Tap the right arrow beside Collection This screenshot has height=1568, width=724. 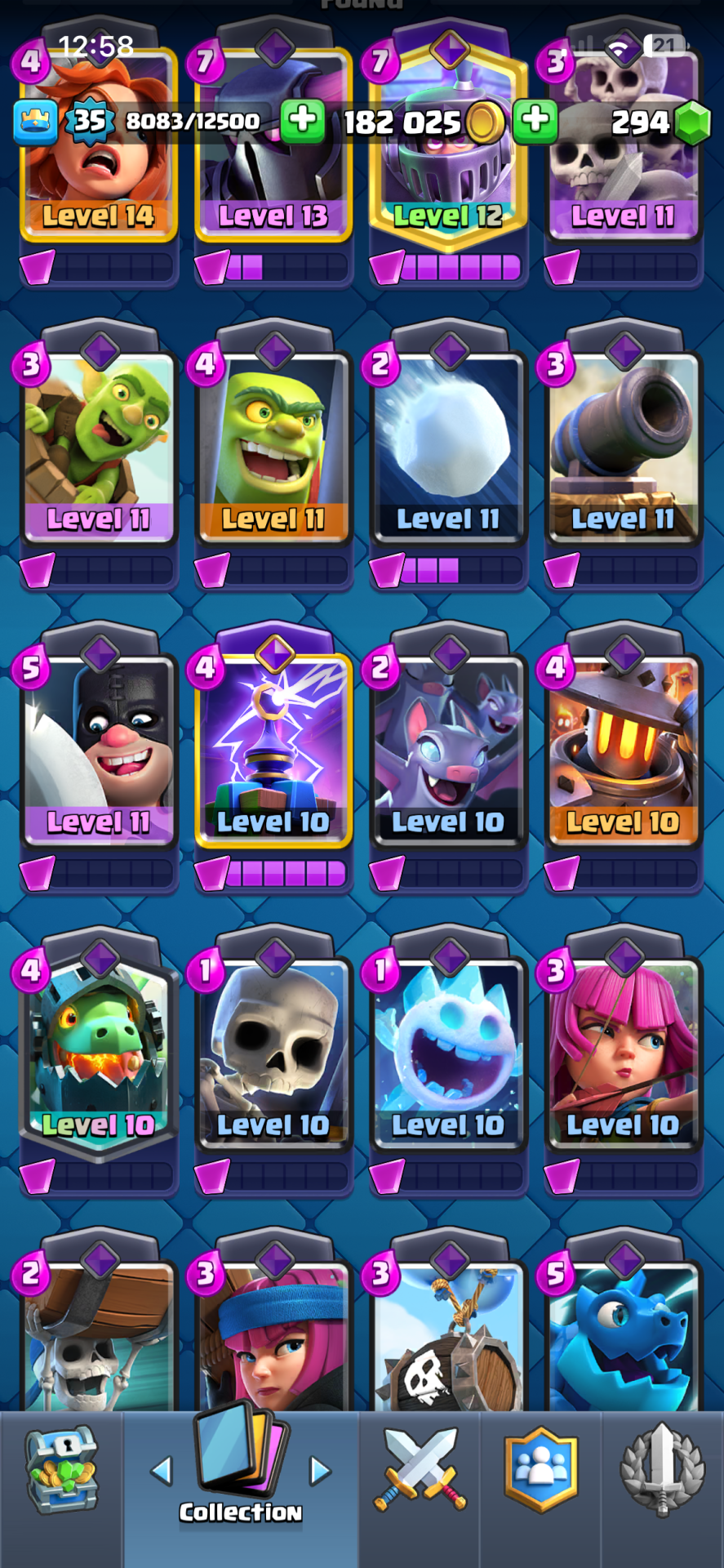point(321,1472)
